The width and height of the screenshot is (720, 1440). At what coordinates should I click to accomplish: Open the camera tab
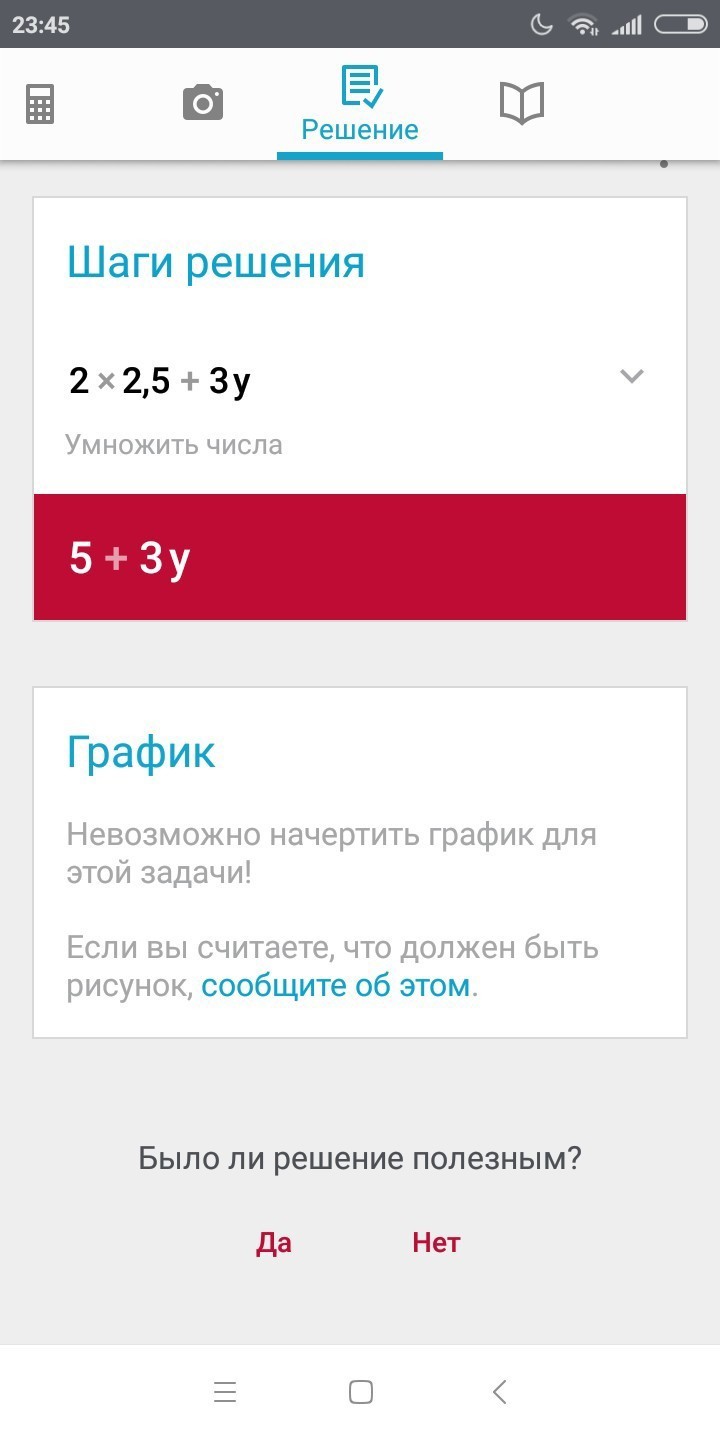pos(203,103)
